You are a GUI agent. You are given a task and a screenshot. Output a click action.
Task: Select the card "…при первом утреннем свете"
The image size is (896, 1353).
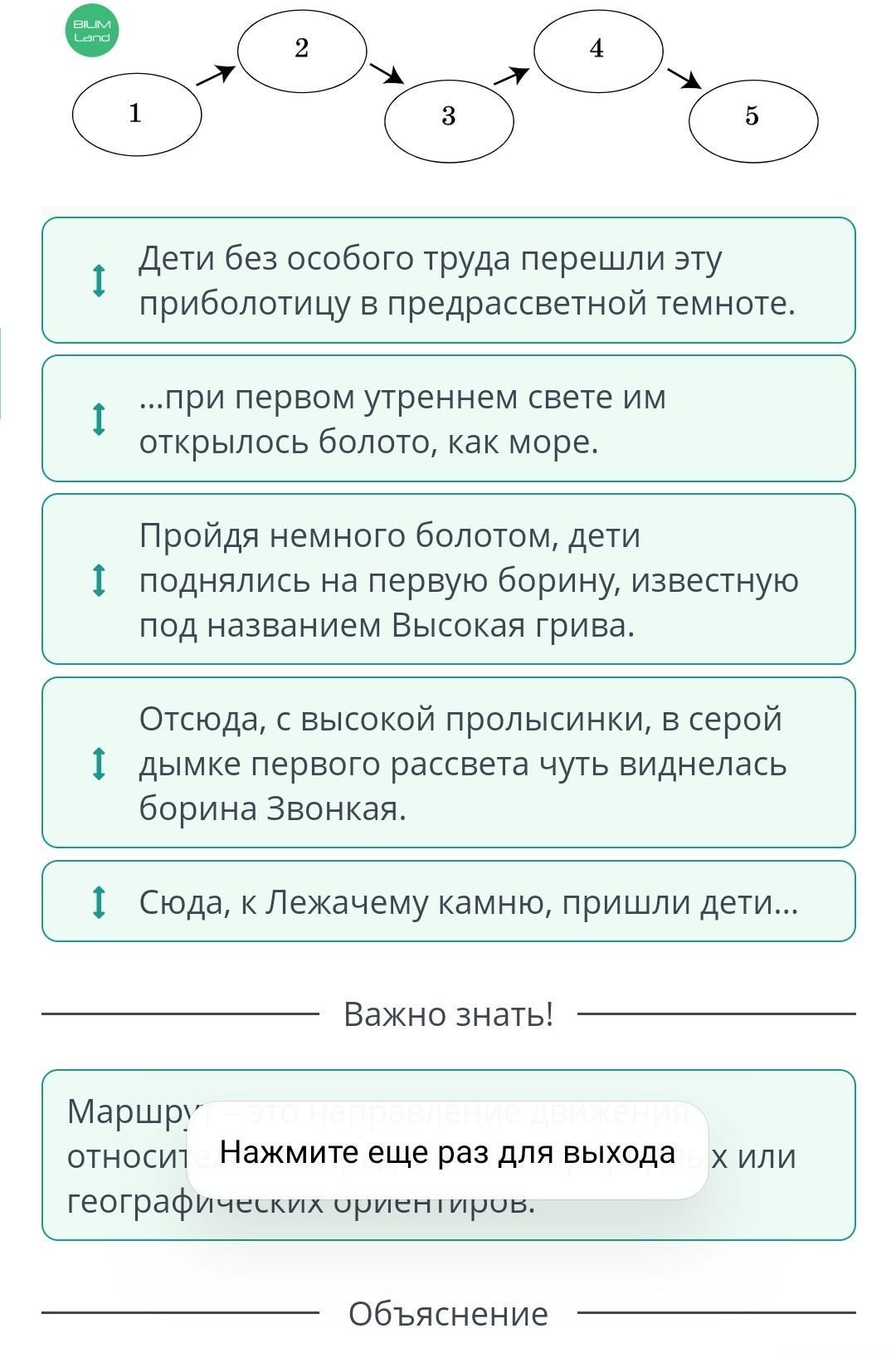point(448,419)
